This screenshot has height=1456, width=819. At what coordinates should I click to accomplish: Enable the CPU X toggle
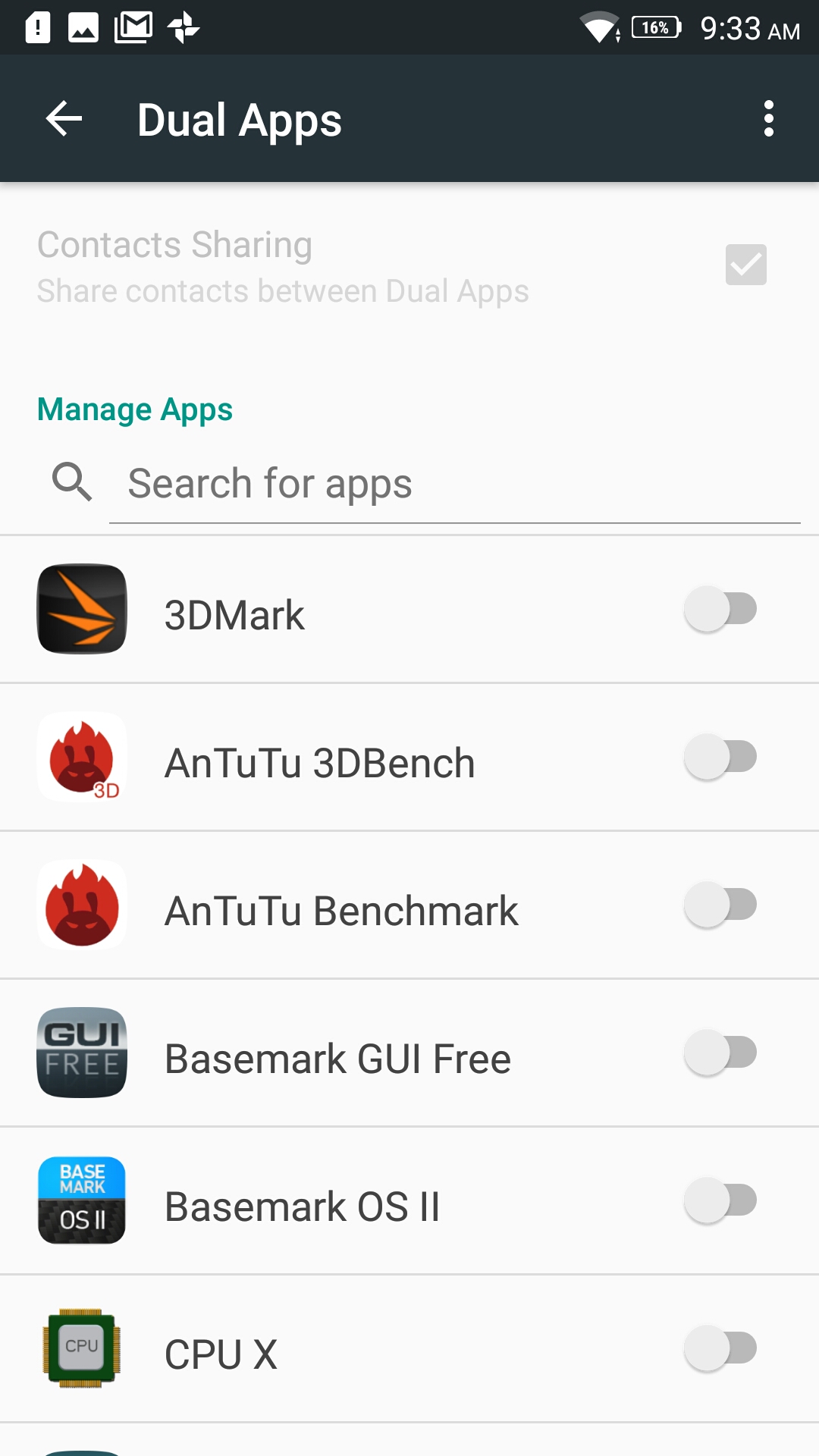coord(720,1348)
